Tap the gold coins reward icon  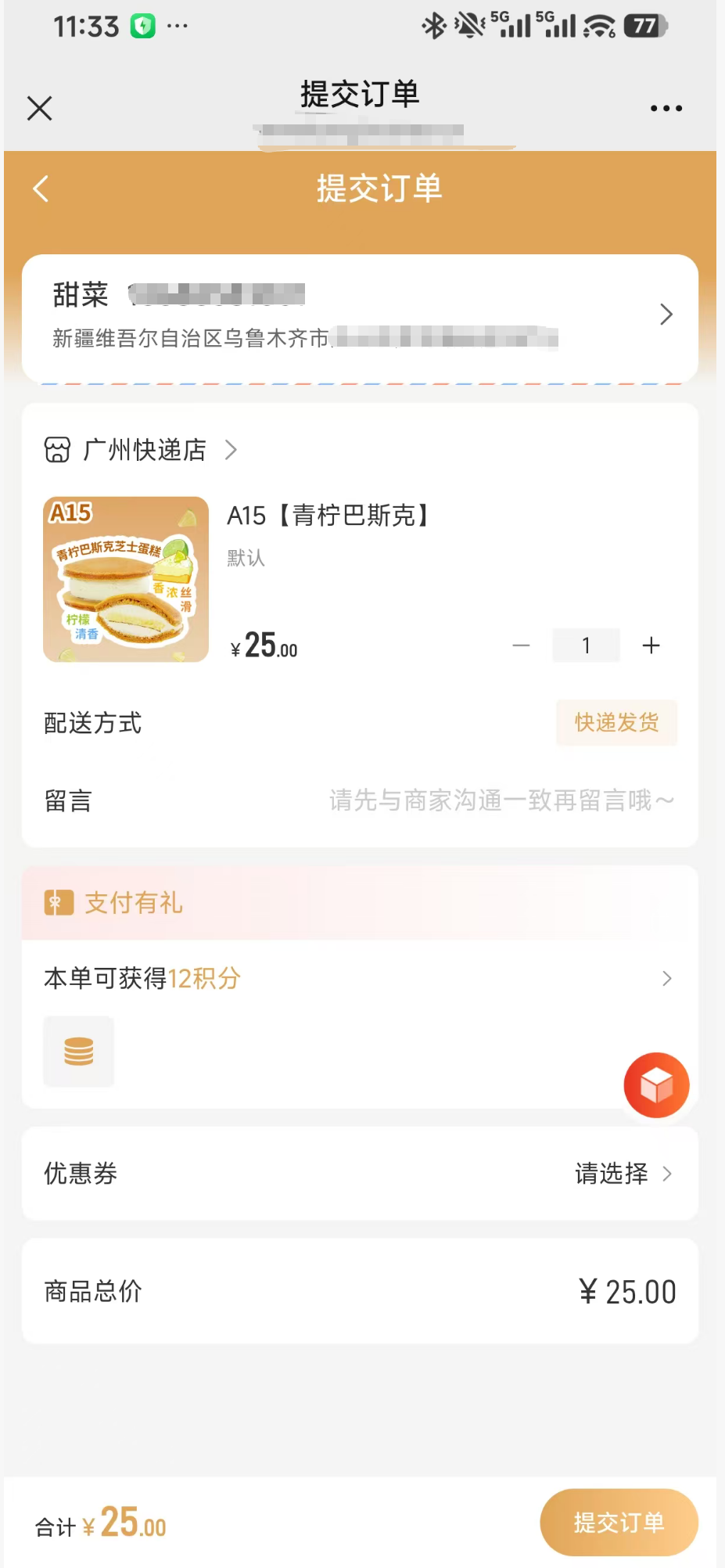click(79, 1052)
